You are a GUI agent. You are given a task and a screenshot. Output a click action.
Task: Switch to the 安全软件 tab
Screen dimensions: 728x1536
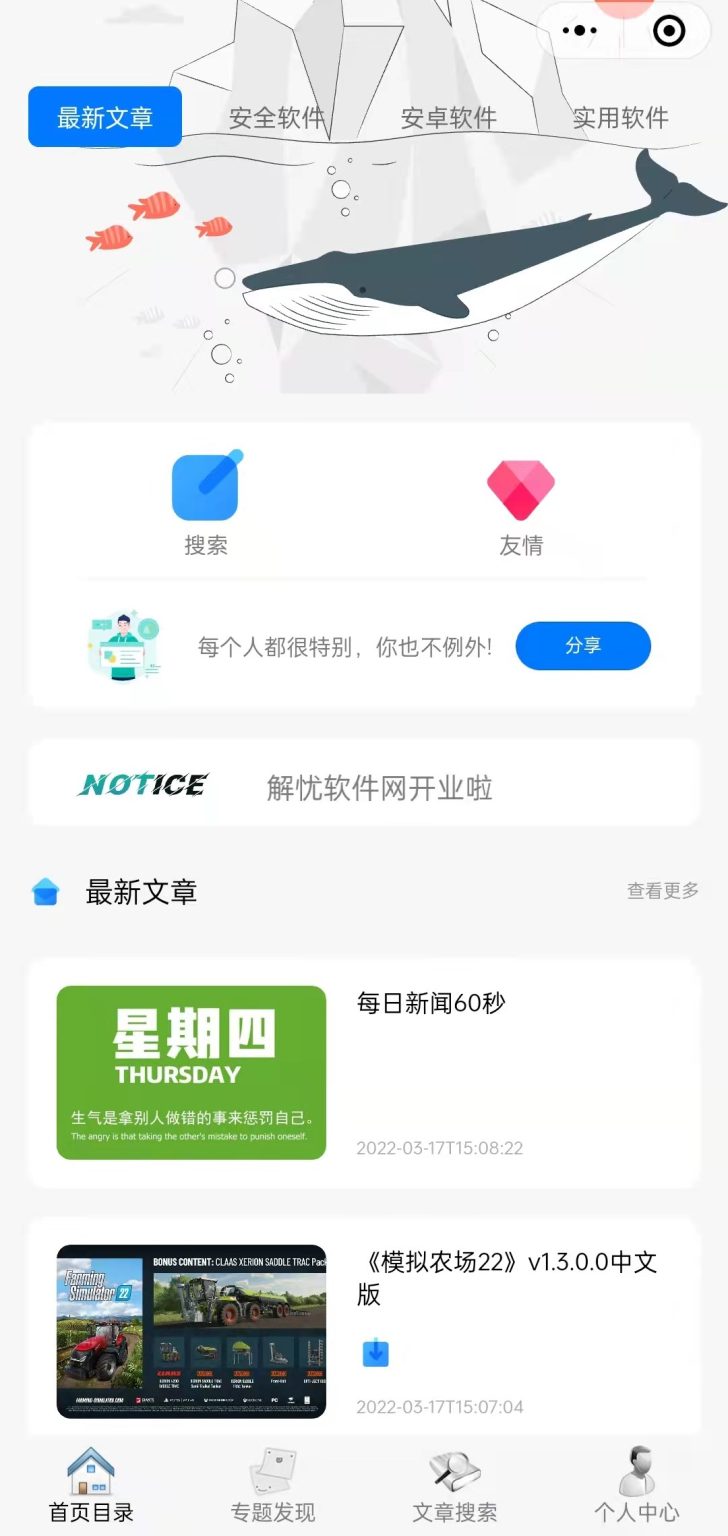277,118
